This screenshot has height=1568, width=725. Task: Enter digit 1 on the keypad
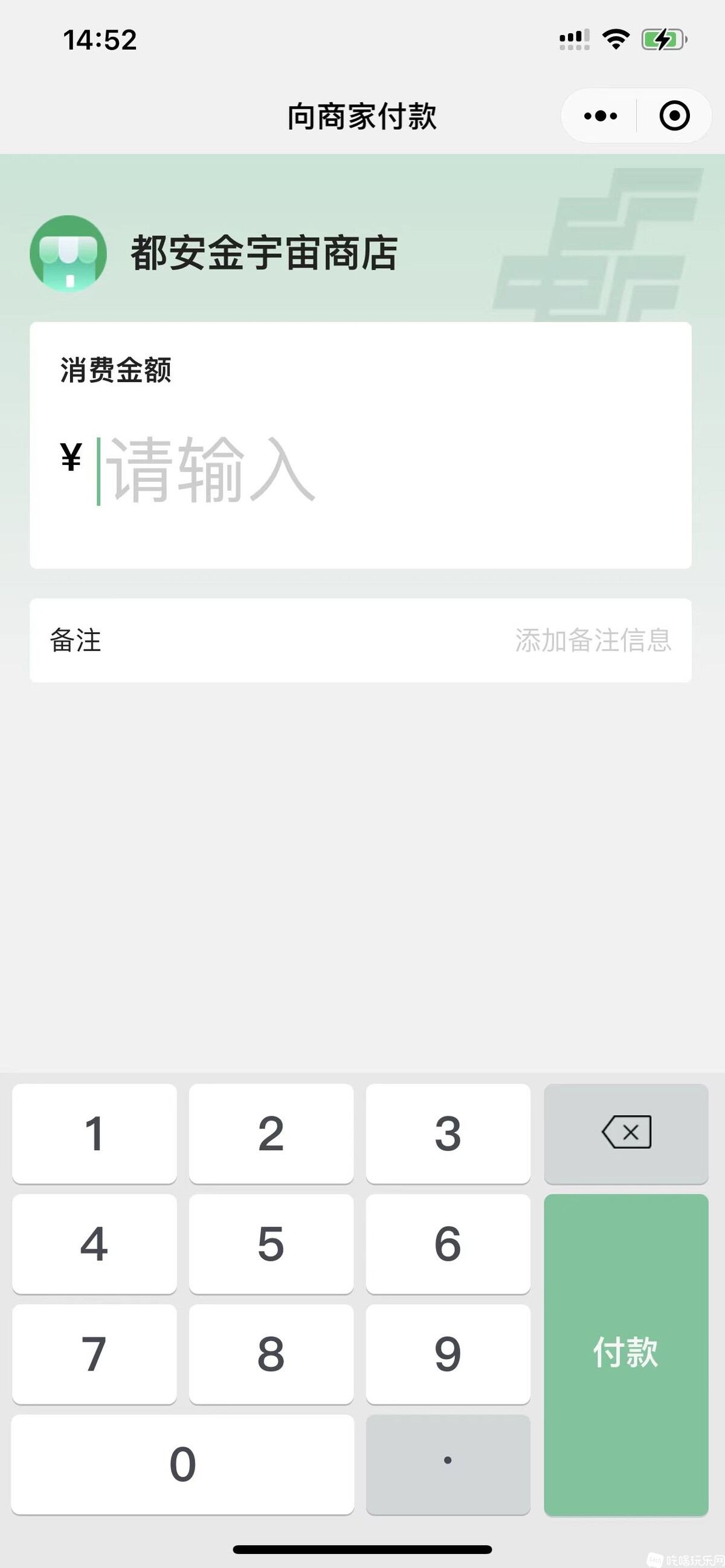pos(94,1133)
